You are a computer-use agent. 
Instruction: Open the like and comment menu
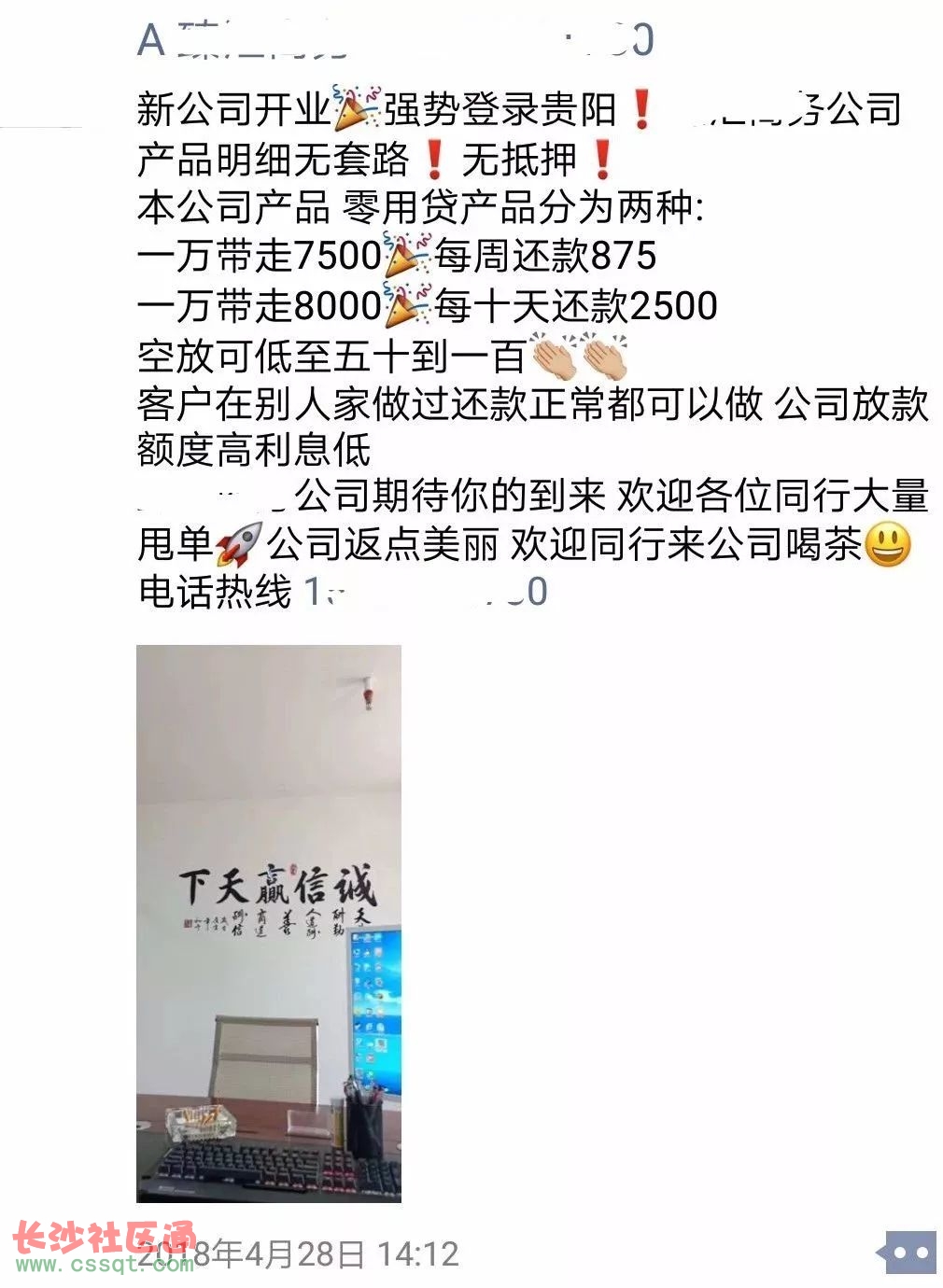tap(908, 1251)
